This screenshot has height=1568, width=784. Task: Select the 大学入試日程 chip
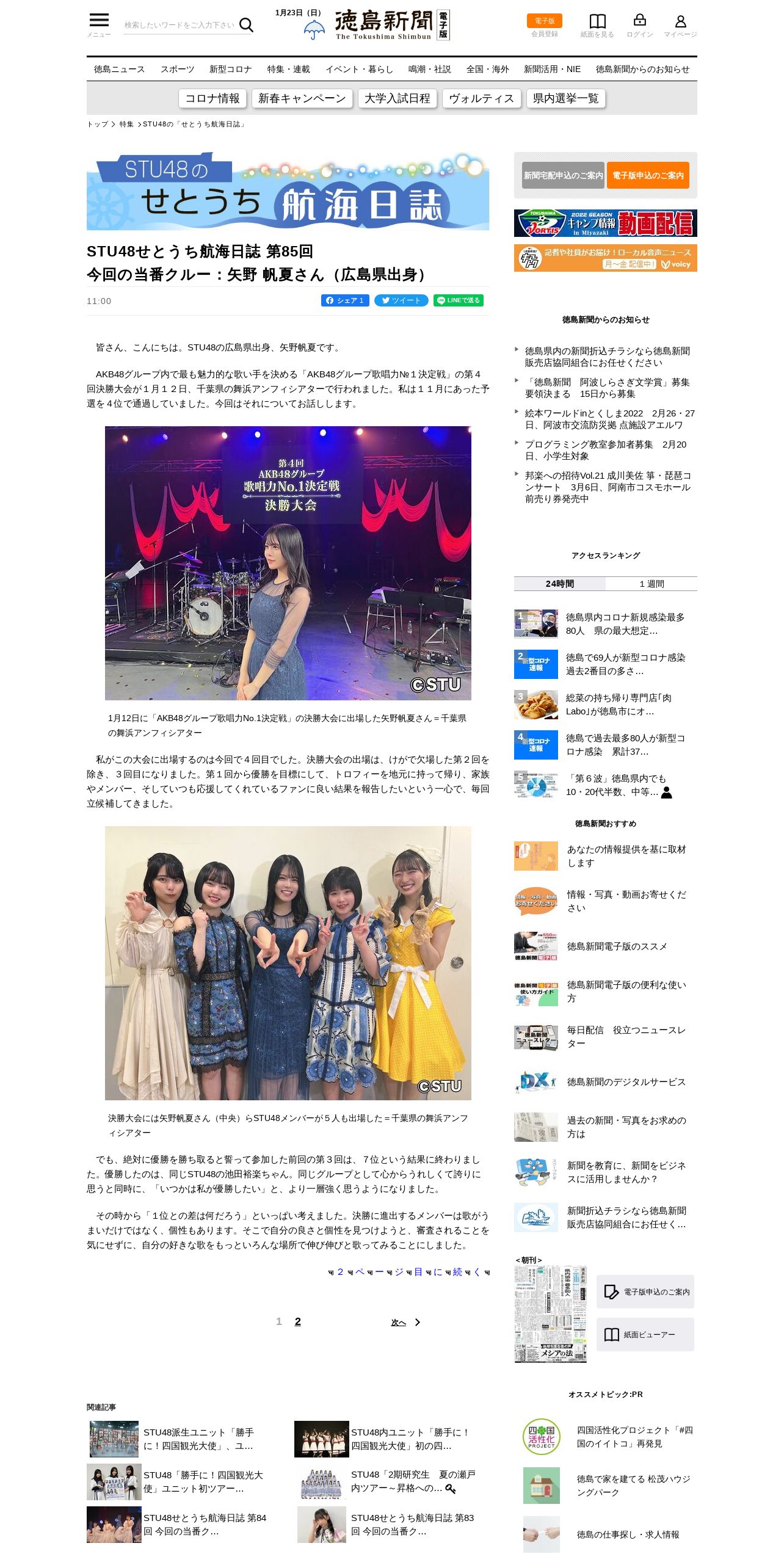coord(397,98)
